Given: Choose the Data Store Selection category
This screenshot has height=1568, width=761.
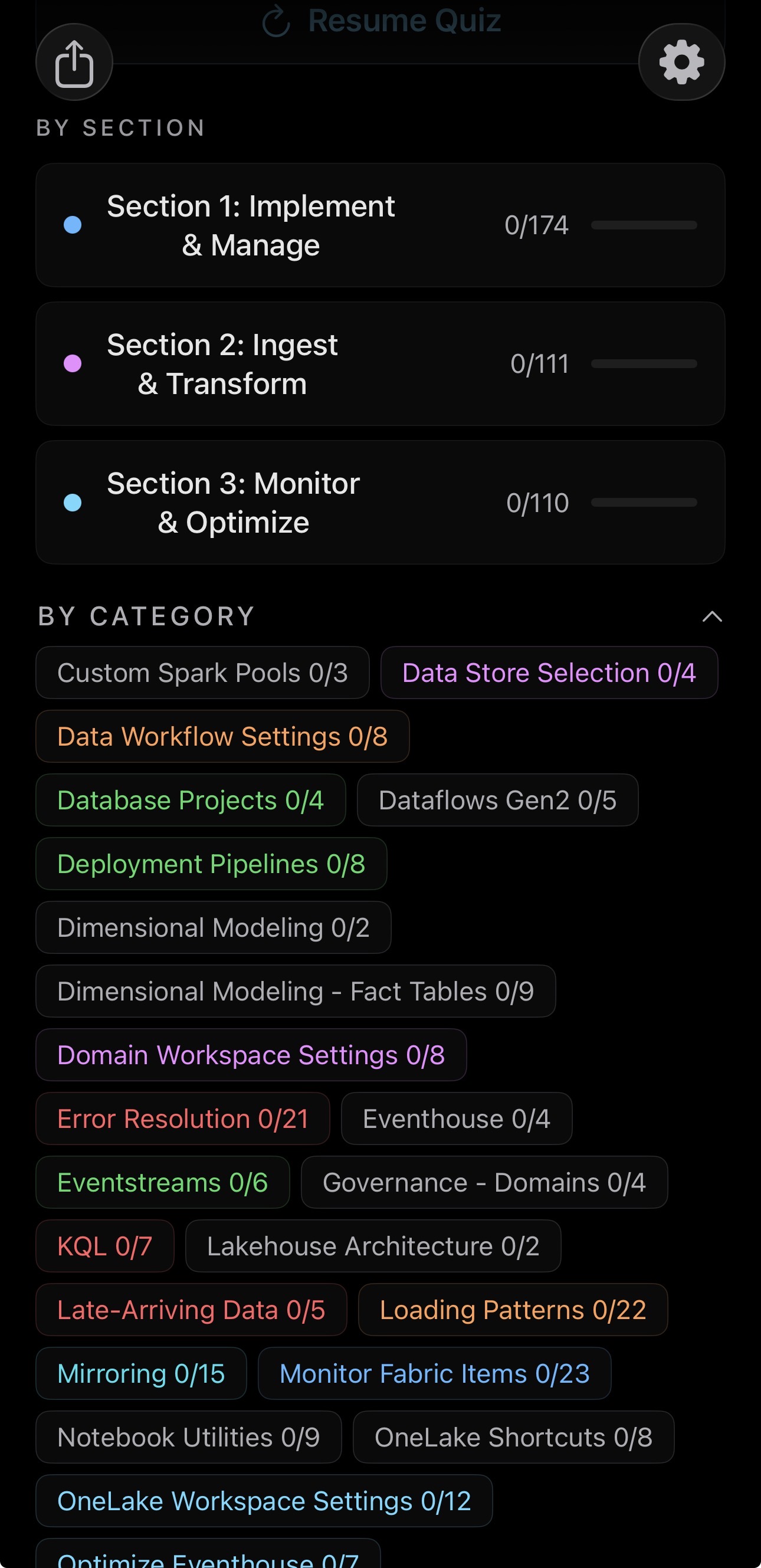Looking at the screenshot, I should tap(549, 673).
